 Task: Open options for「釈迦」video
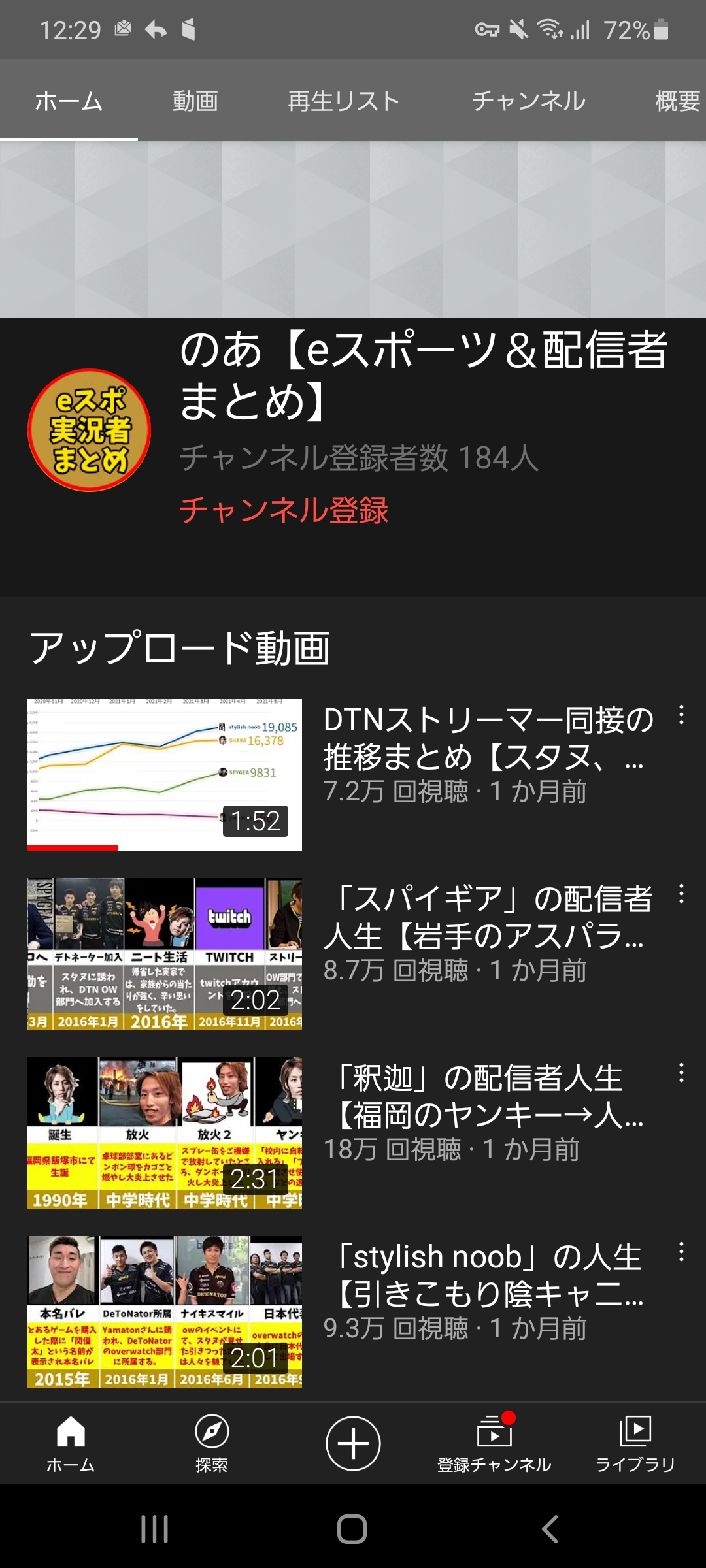[681, 1073]
